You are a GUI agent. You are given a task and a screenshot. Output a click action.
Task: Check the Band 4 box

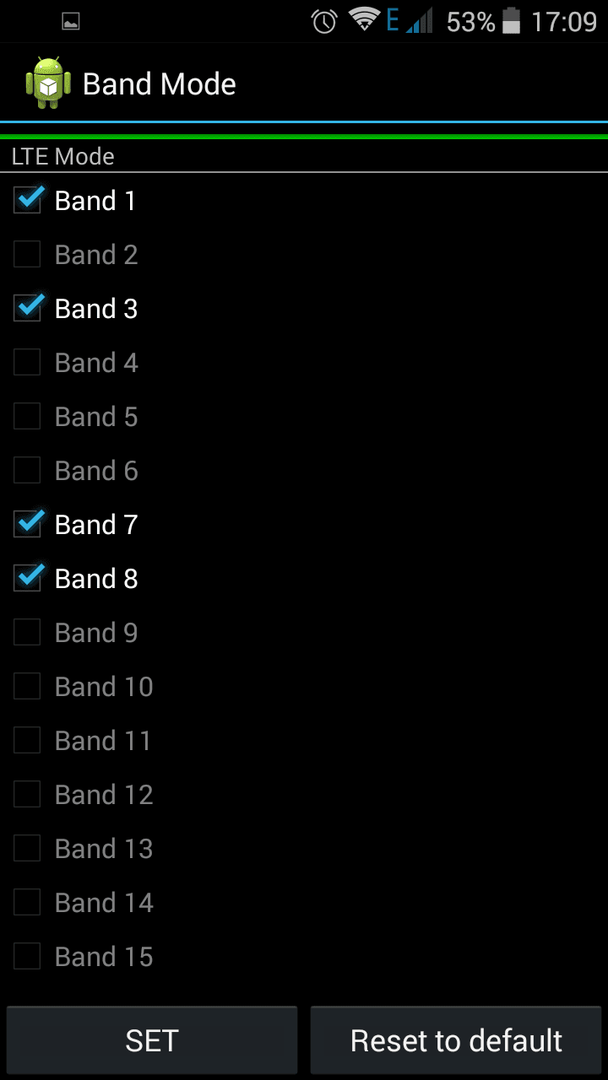27,362
